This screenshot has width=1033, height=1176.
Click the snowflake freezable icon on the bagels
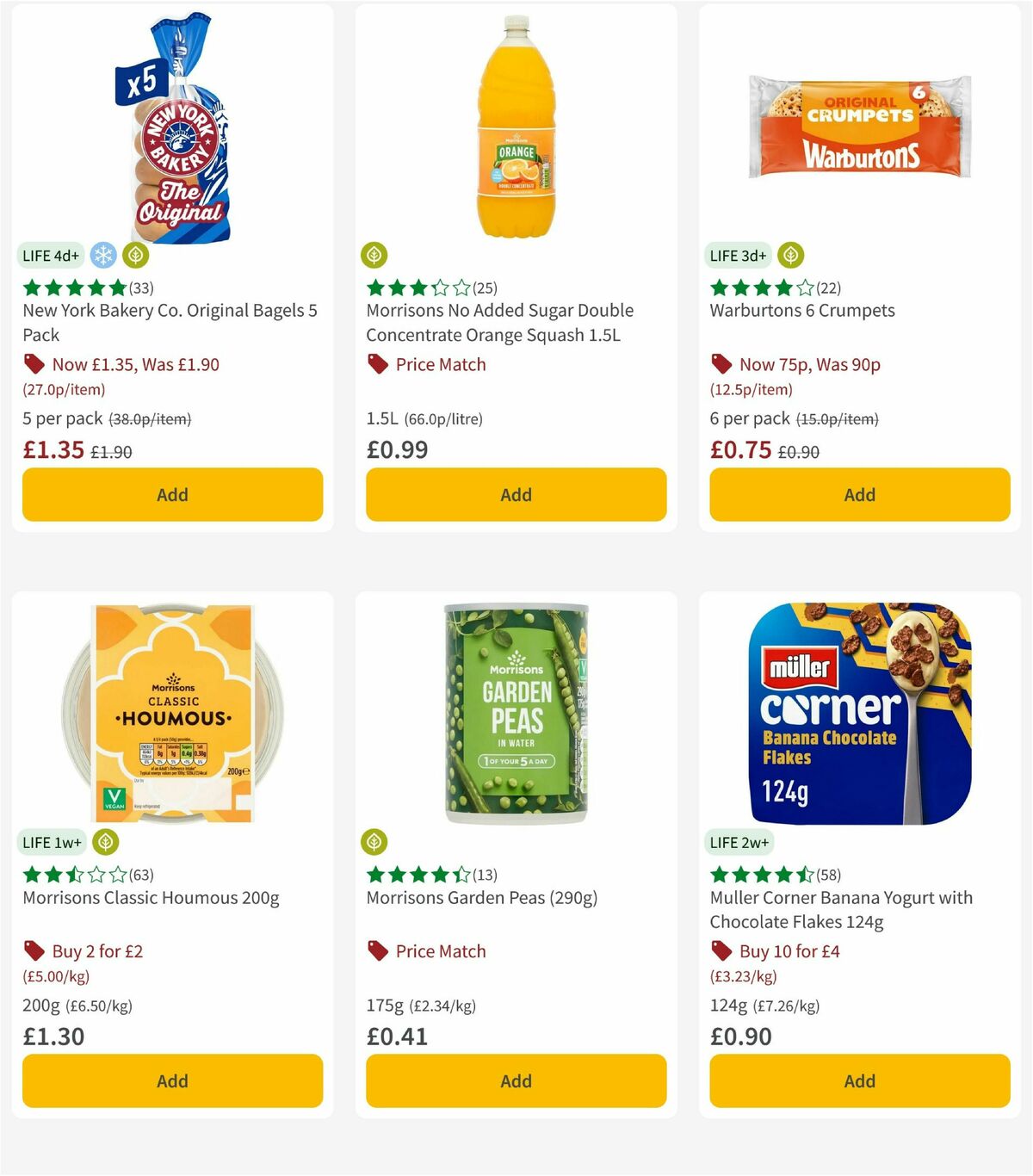102,256
